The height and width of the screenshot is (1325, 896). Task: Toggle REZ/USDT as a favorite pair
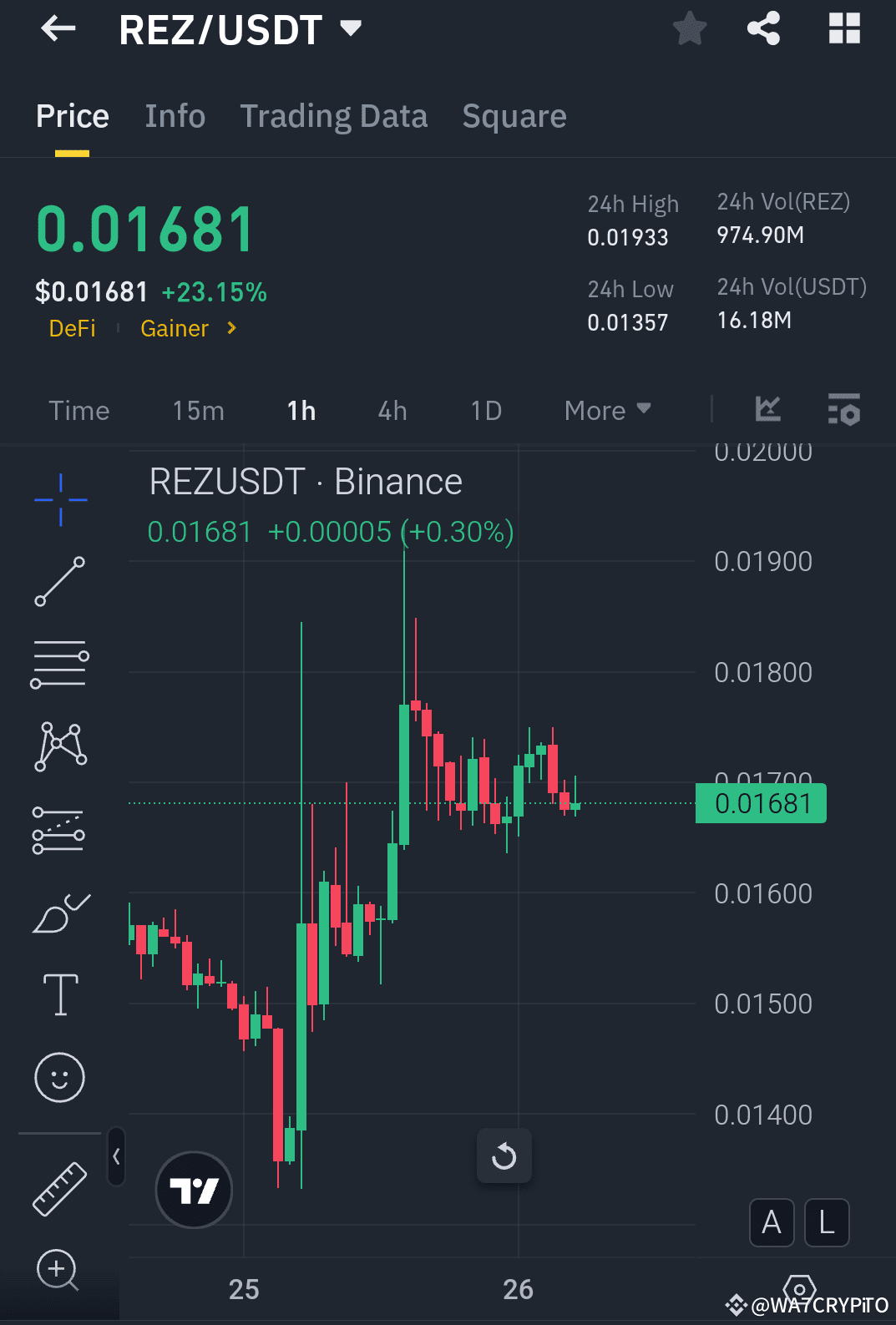click(690, 28)
